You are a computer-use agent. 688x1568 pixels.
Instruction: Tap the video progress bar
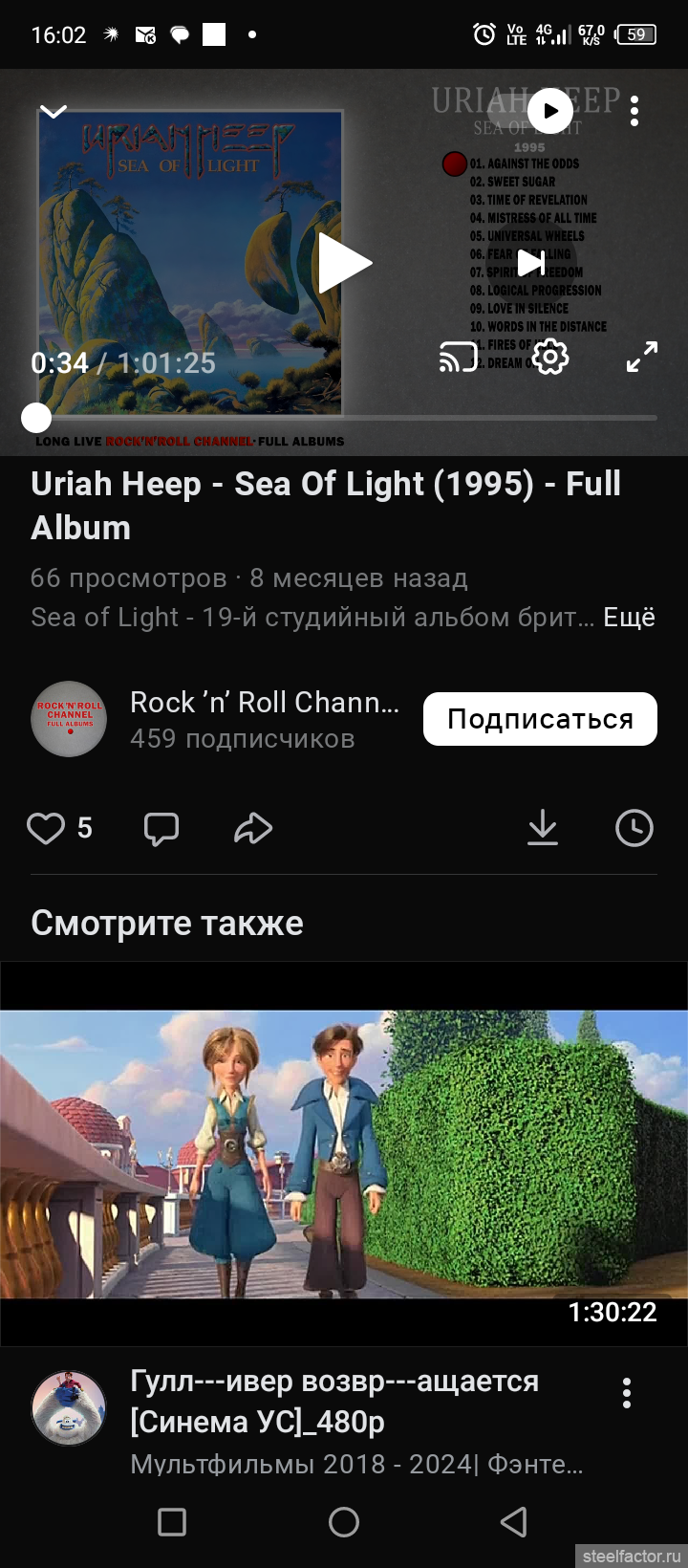click(344, 418)
